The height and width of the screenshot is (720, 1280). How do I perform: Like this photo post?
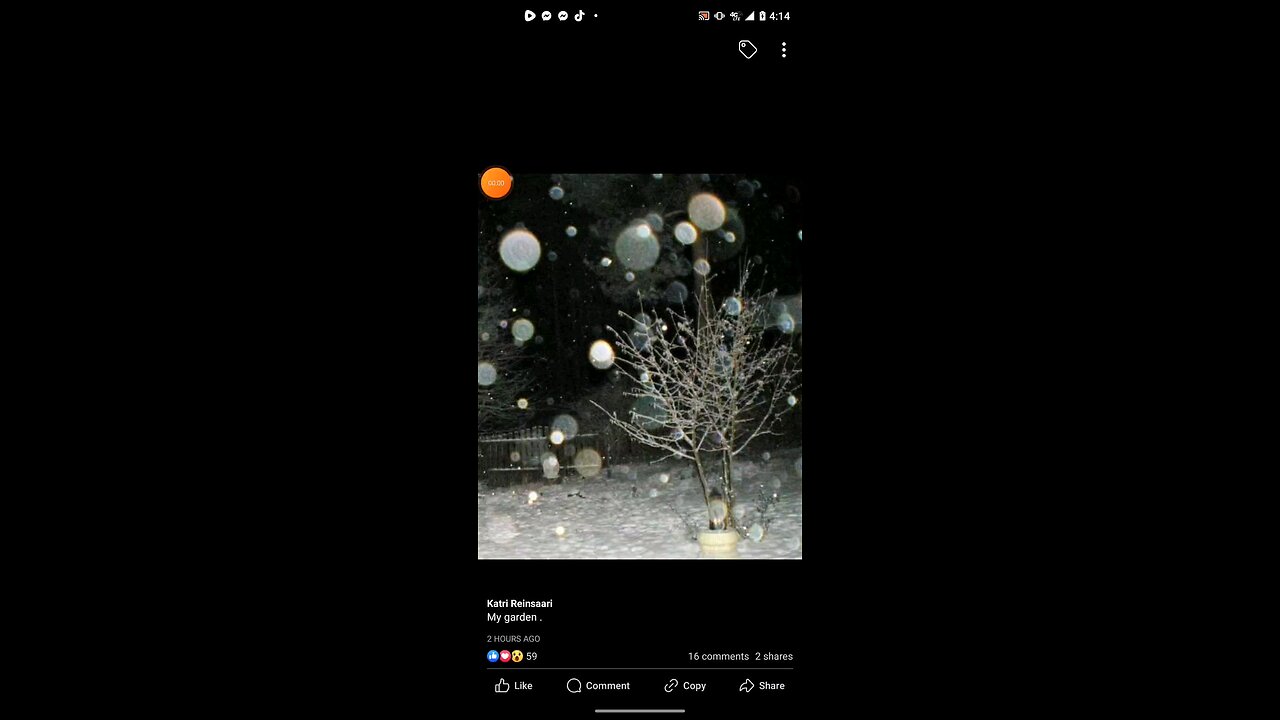tap(514, 686)
